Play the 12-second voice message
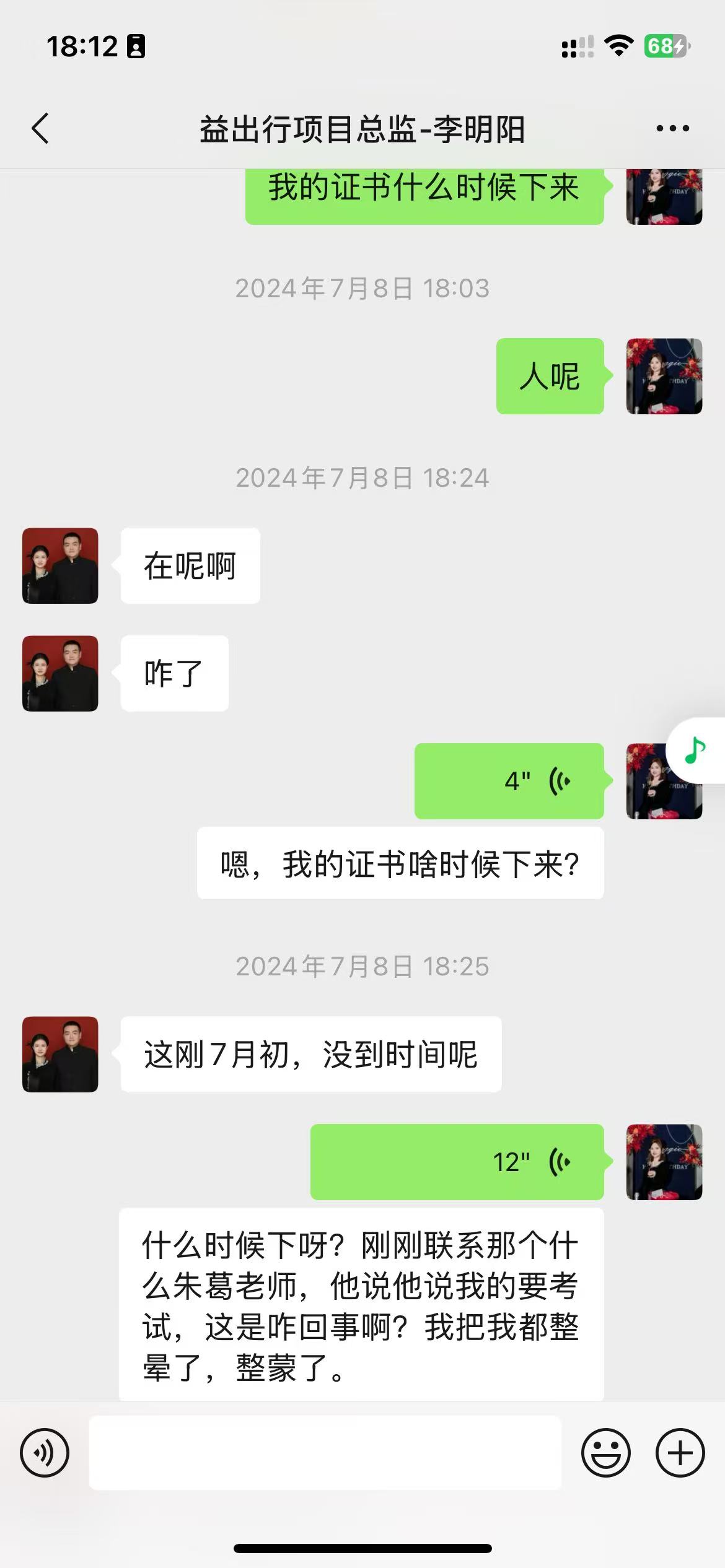The image size is (725, 1568). coord(457,1162)
